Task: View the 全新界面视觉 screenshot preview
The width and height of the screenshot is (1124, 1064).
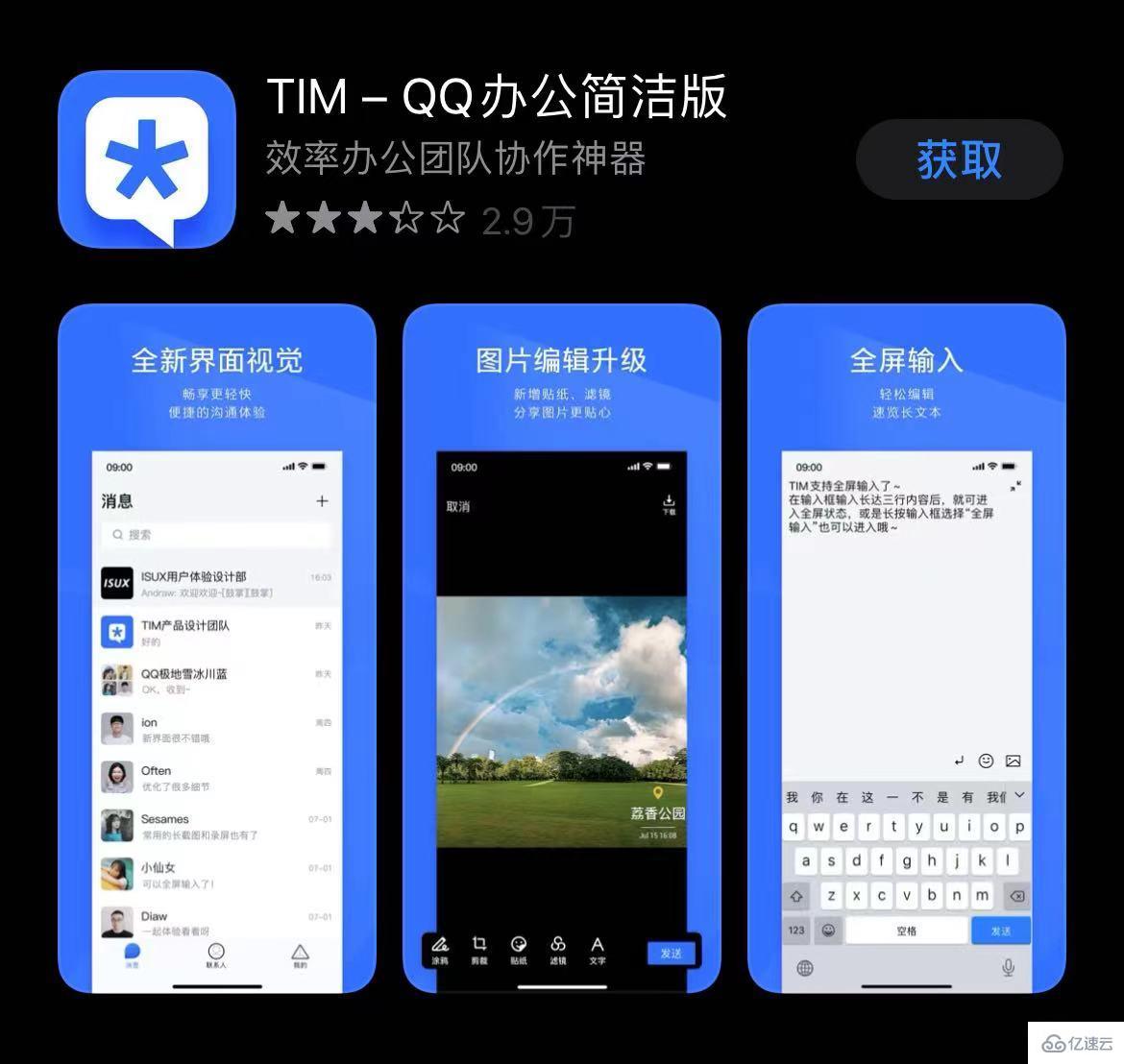Action: pyautogui.click(x=217, y=648)
